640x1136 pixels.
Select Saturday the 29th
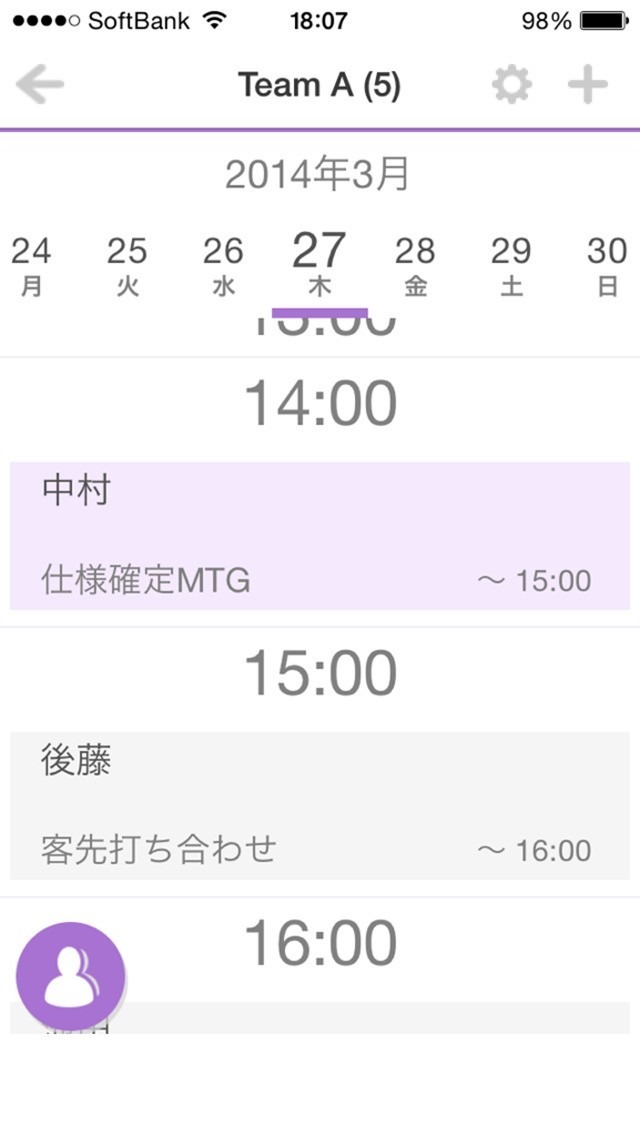[511, 265]
